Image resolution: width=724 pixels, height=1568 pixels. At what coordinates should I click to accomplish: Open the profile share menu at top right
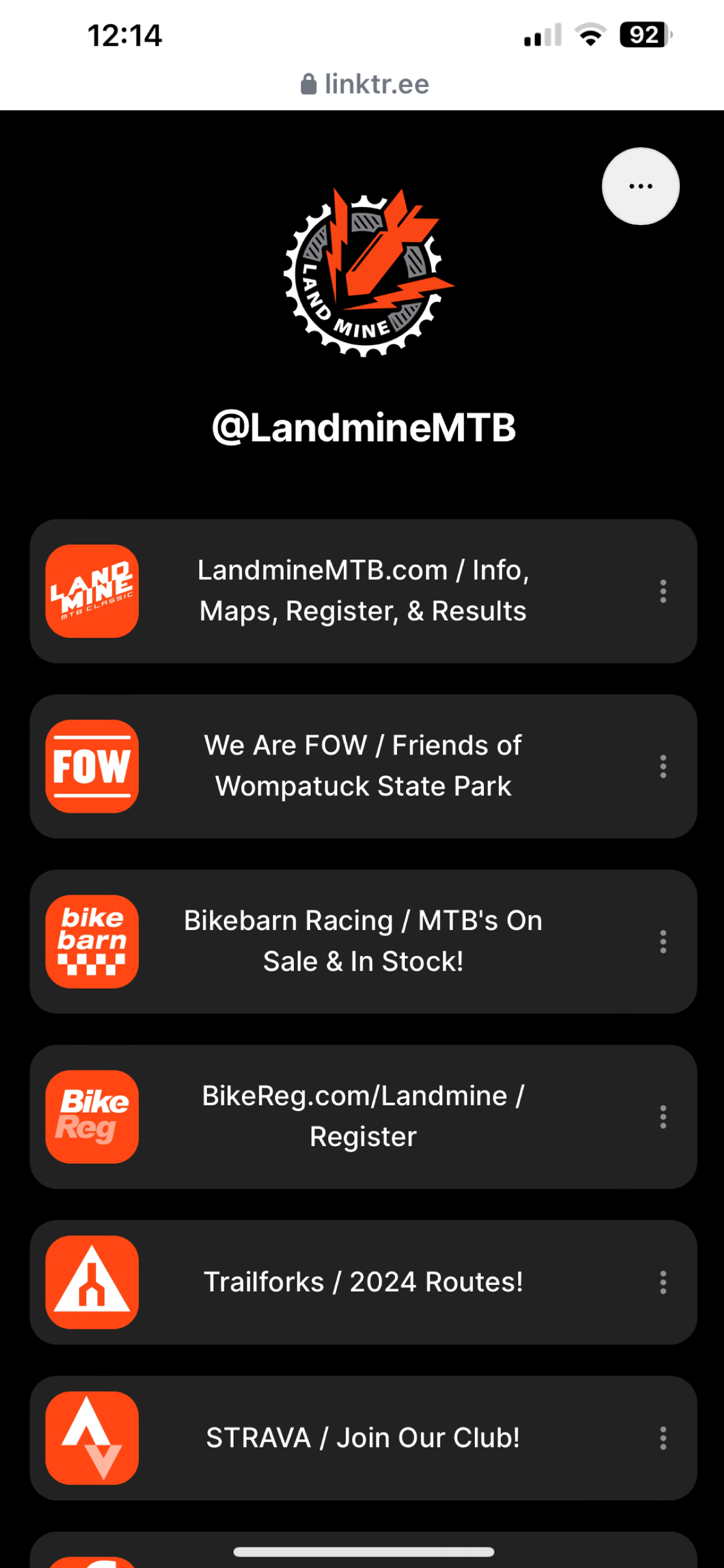coord(640,186)
